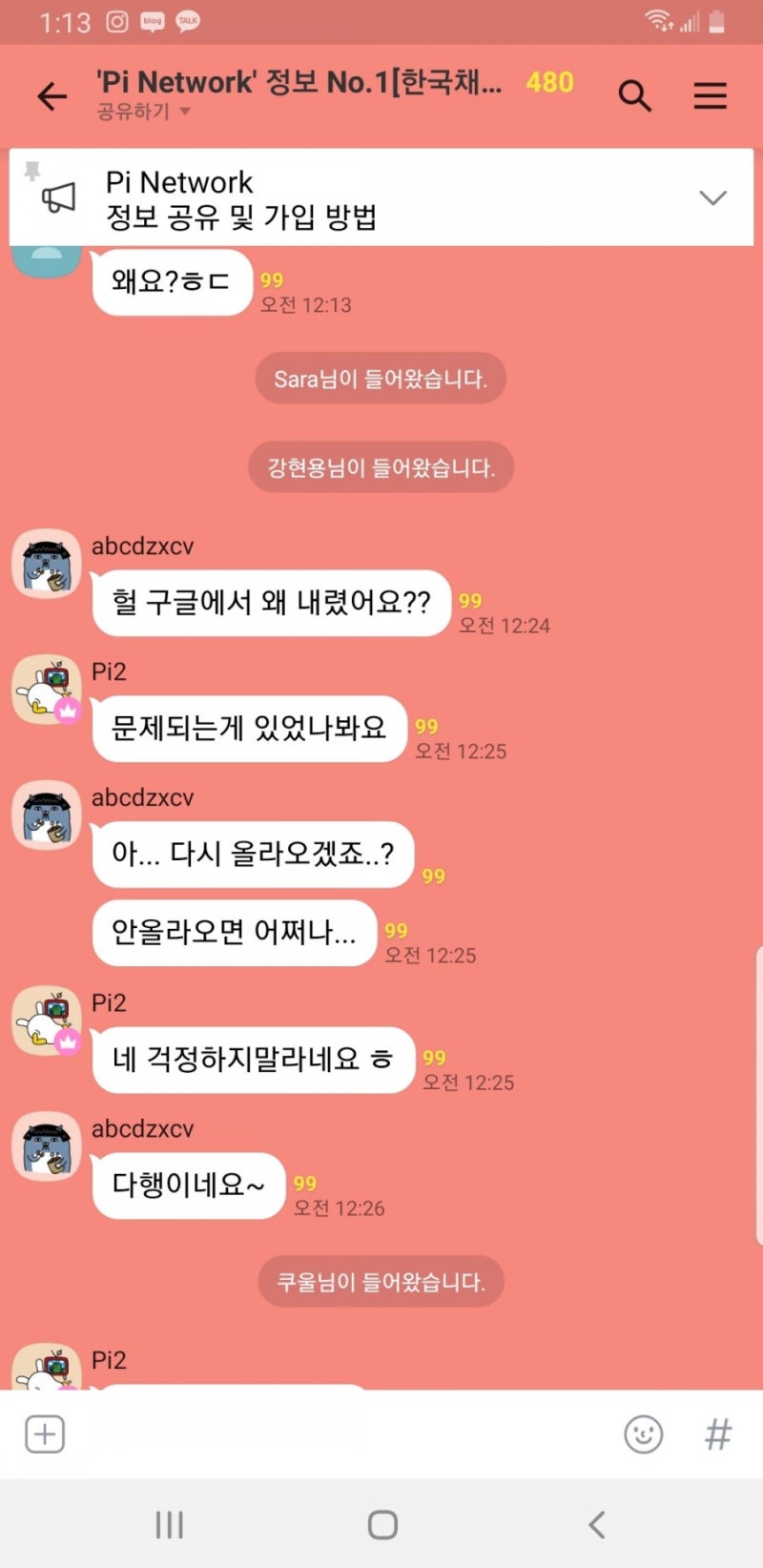Expand the pinned Pi Network announcement
763x1568 pixels.
[x=286, y=197]
